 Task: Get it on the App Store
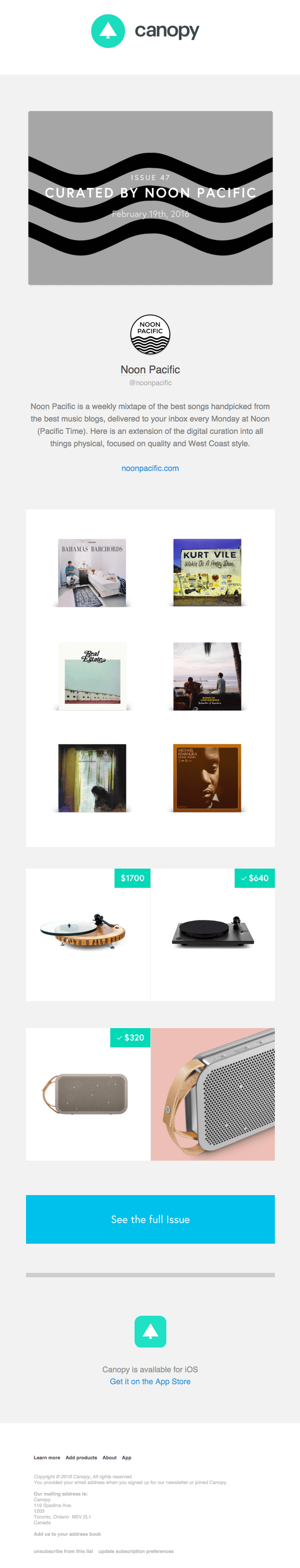(150, 1381)
